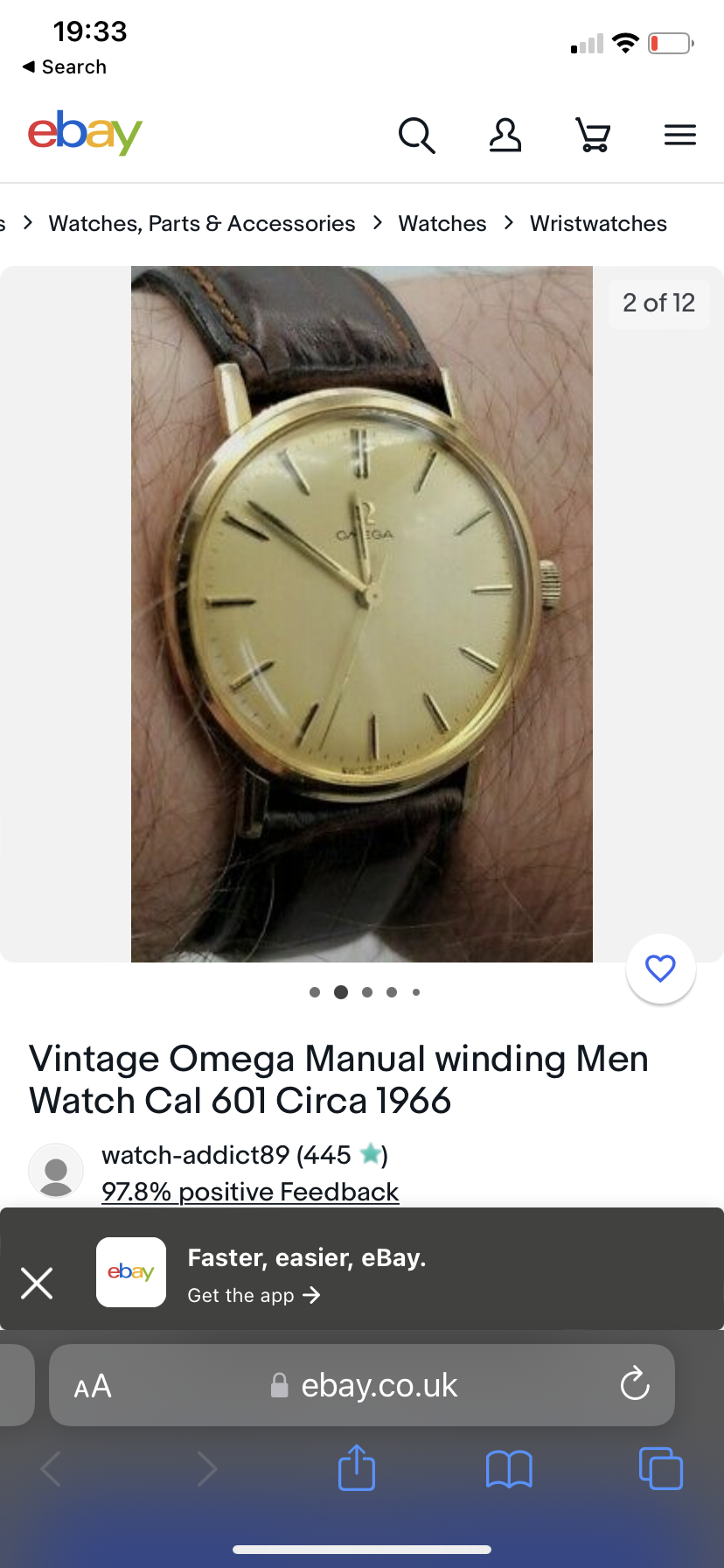Share this page from Safari toolbar

pyautogui.click(x=356, y=1468)
